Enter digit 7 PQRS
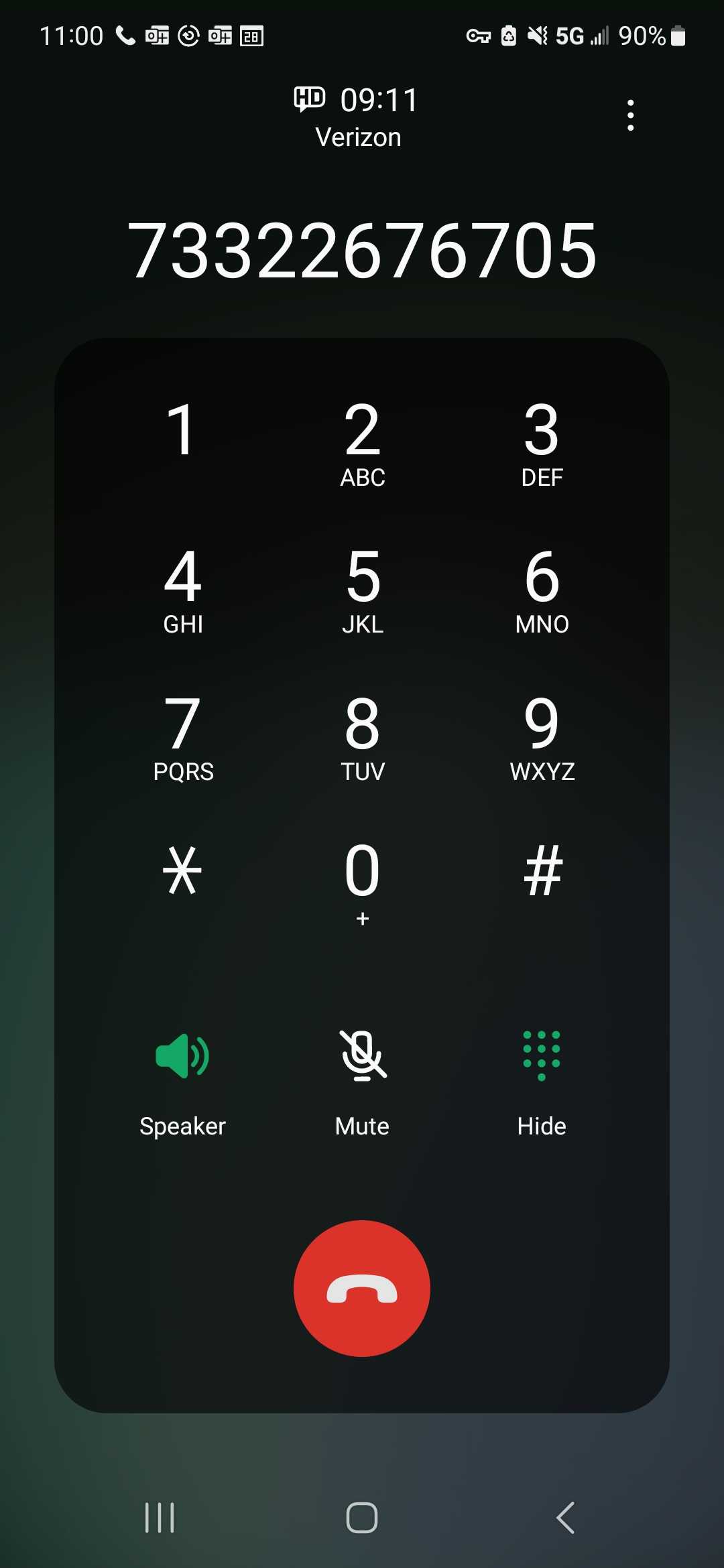This screenshot has height=1568, width=724. [x=182, y=737]
